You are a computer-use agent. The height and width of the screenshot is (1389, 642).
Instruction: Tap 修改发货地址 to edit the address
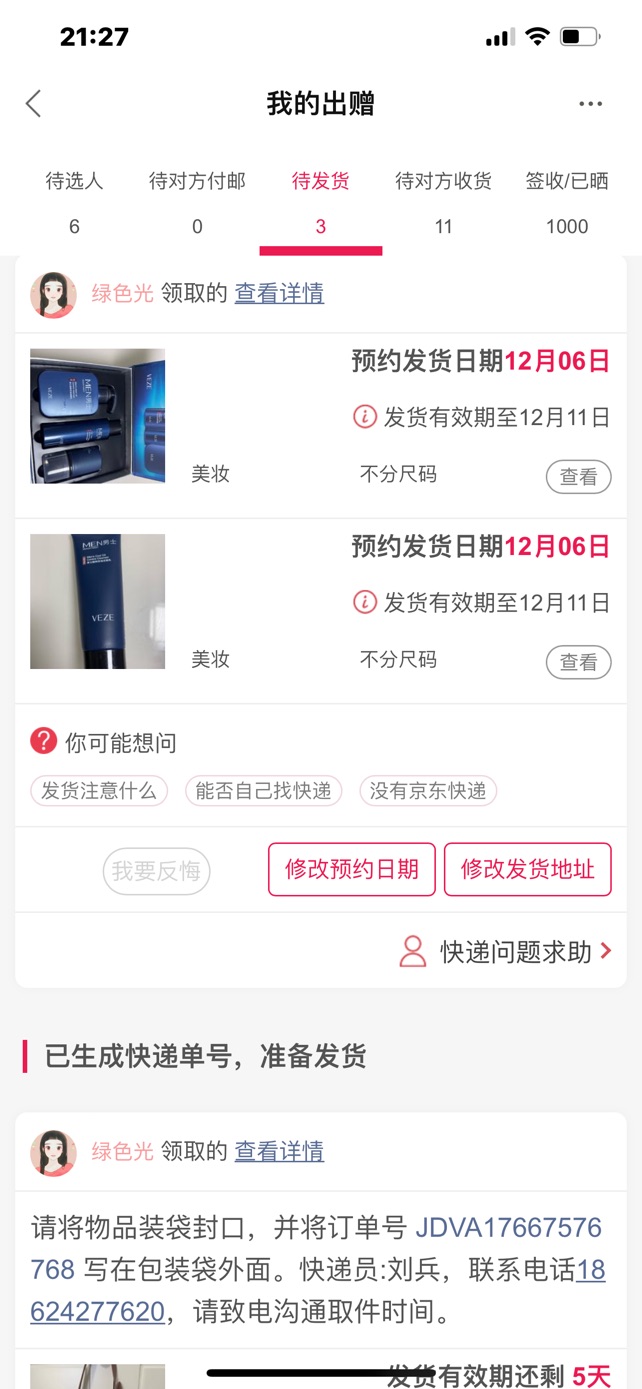coord(528,869)
